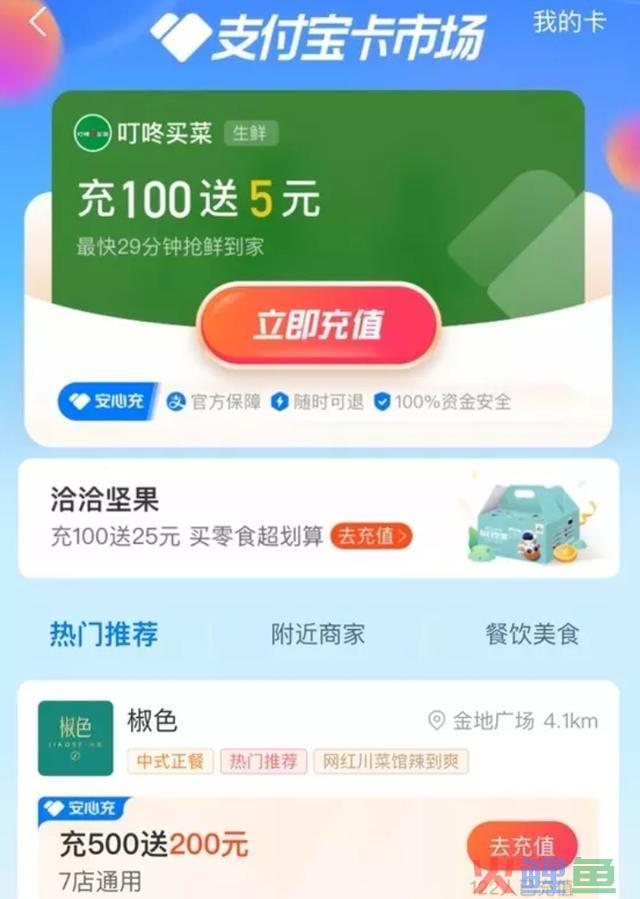The height and width of the screenshot is (899, 640).
Task: Tap the 立即充值 button
Action: coord(318,326)
